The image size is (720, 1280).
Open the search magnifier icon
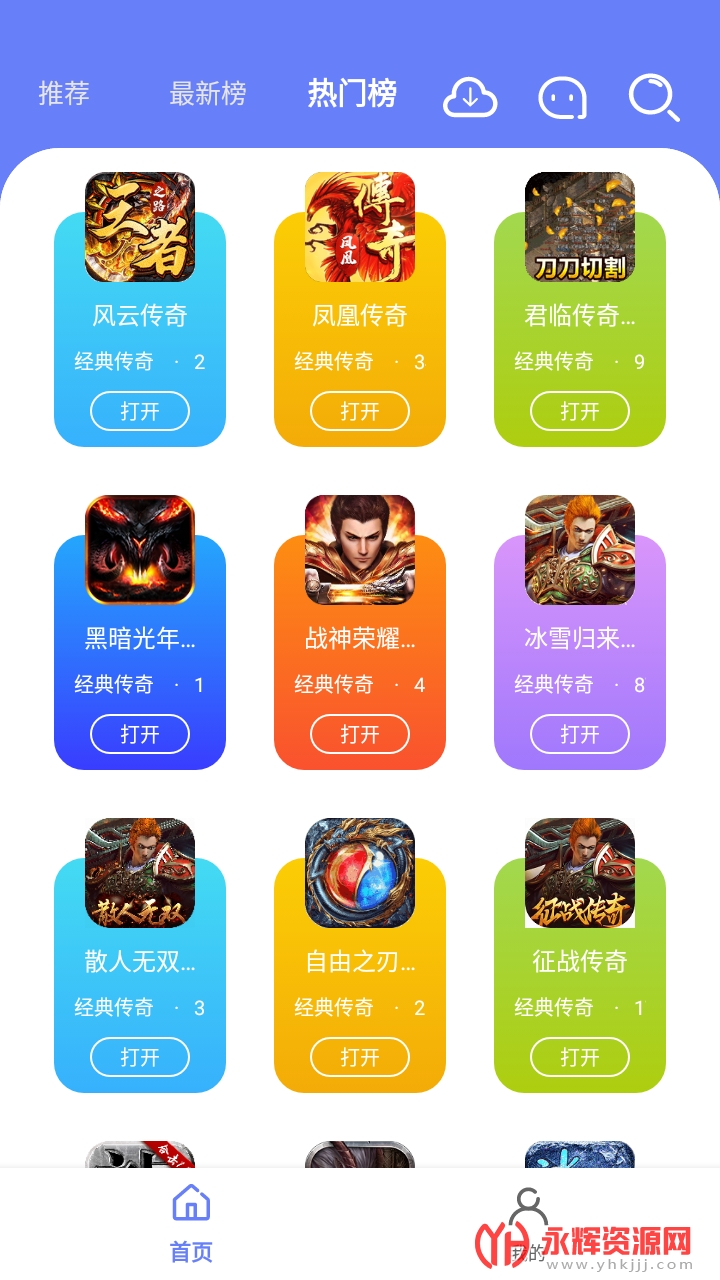coord(654,98)
